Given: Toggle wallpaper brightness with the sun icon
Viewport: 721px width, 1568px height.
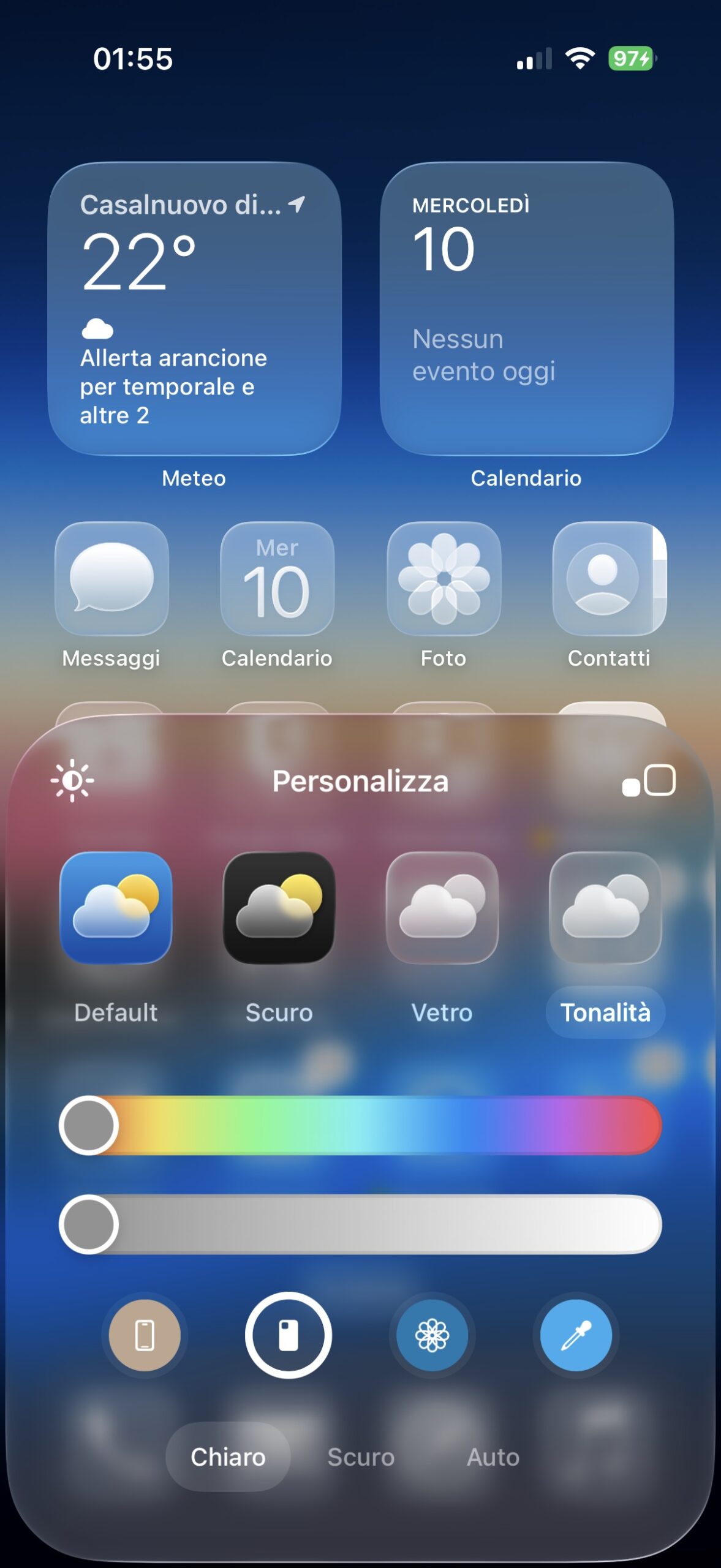Looking at the screenshot, I should [72, 780].
